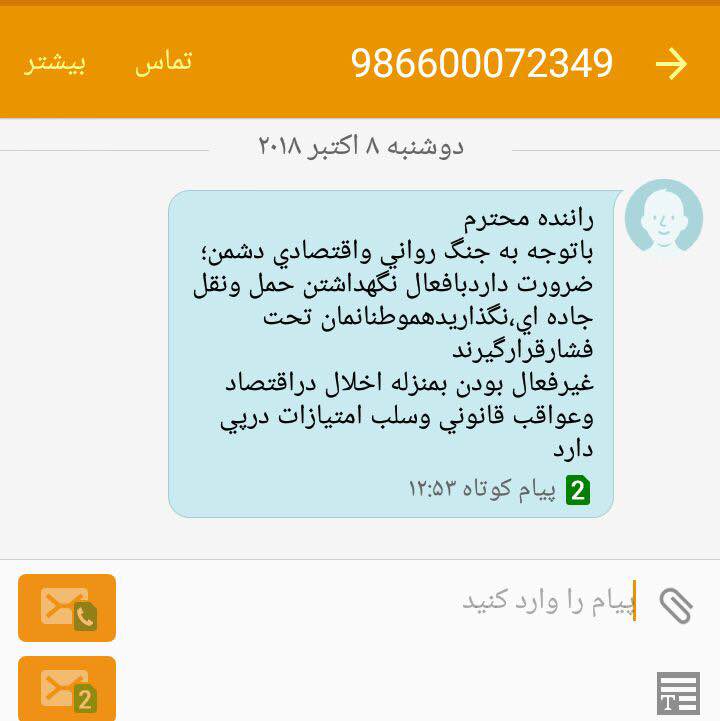Image resolution: width=720 pixels, height=721 pixels.
Task: Open the text template icon
Action: (677, 693)
